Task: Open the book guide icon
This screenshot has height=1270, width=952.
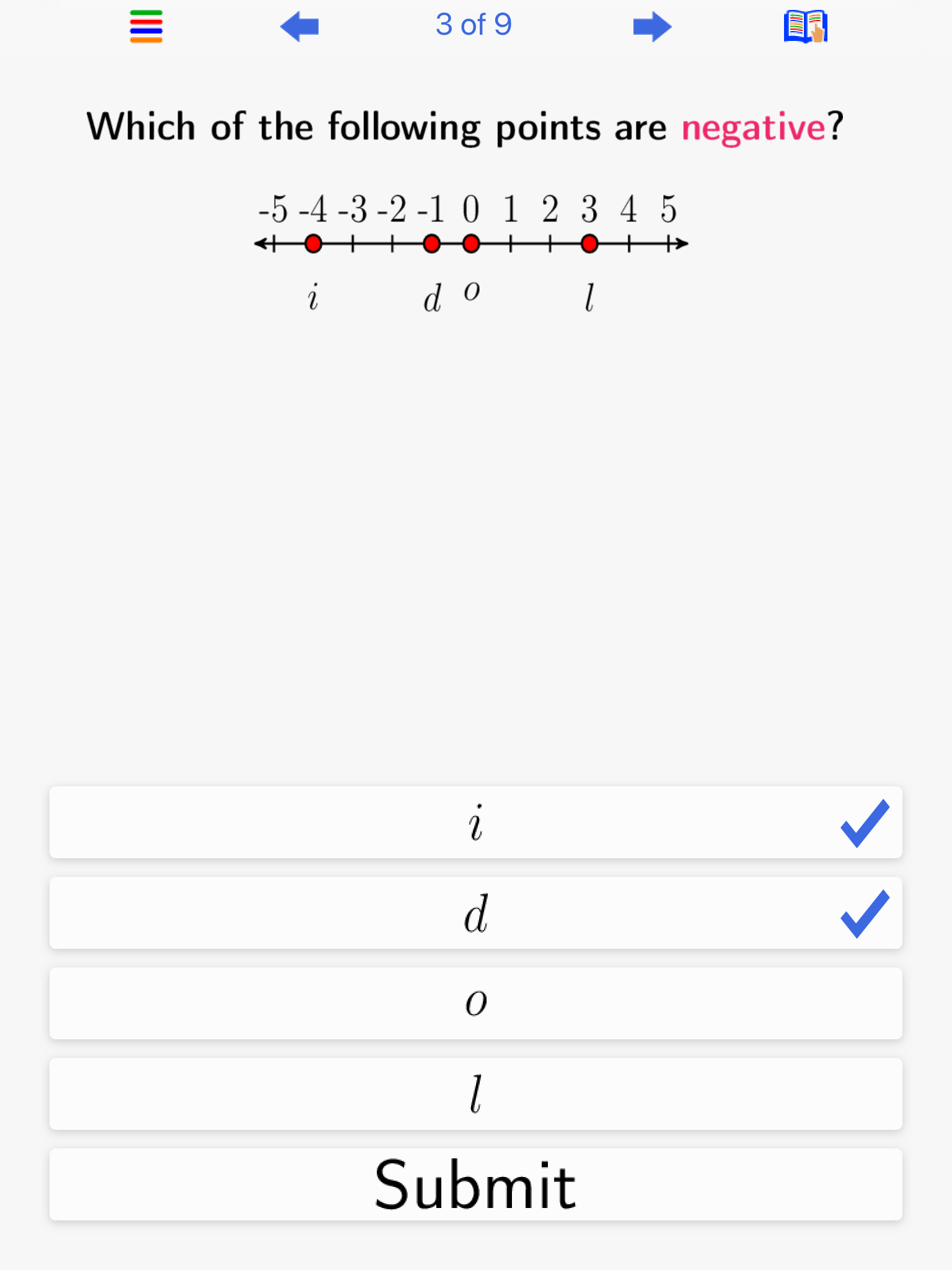Action: coord(805,27)
